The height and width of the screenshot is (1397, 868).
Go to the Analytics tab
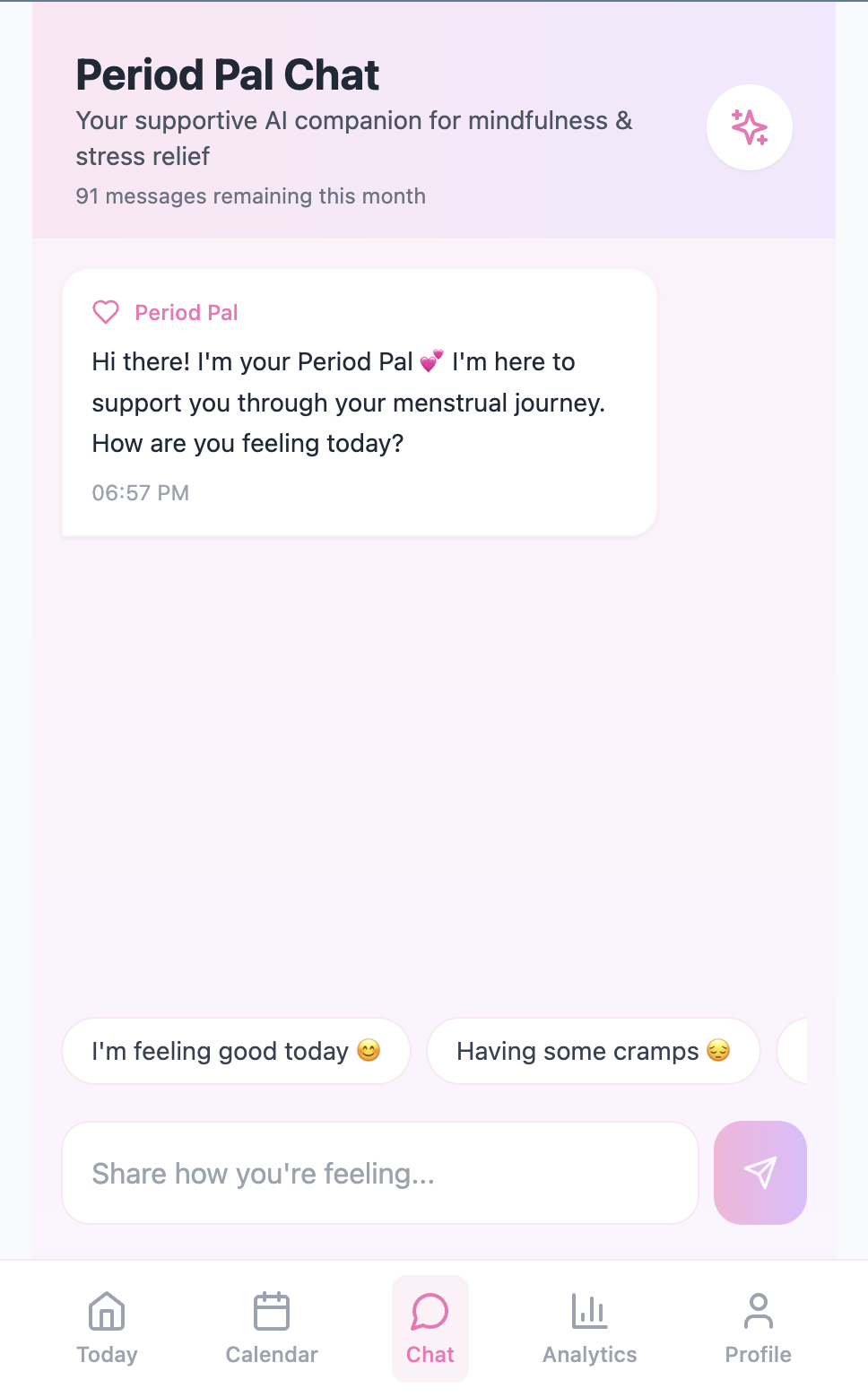pyautogui.click(x=589, y=1329)
